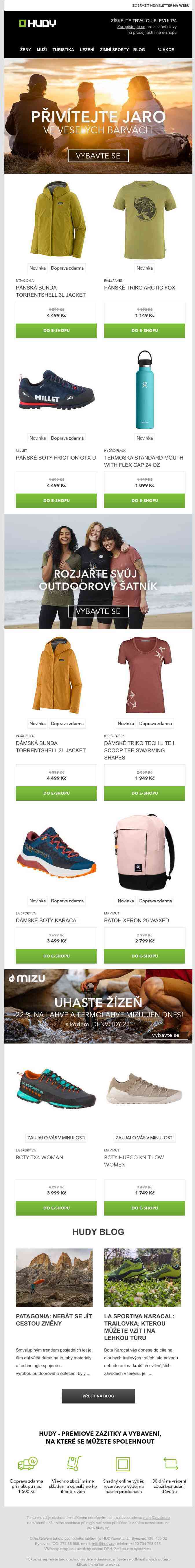Open shop for Pánská bunda Torrentshell jacket
Screen dimensions: 195x1568
coord(56,331)
